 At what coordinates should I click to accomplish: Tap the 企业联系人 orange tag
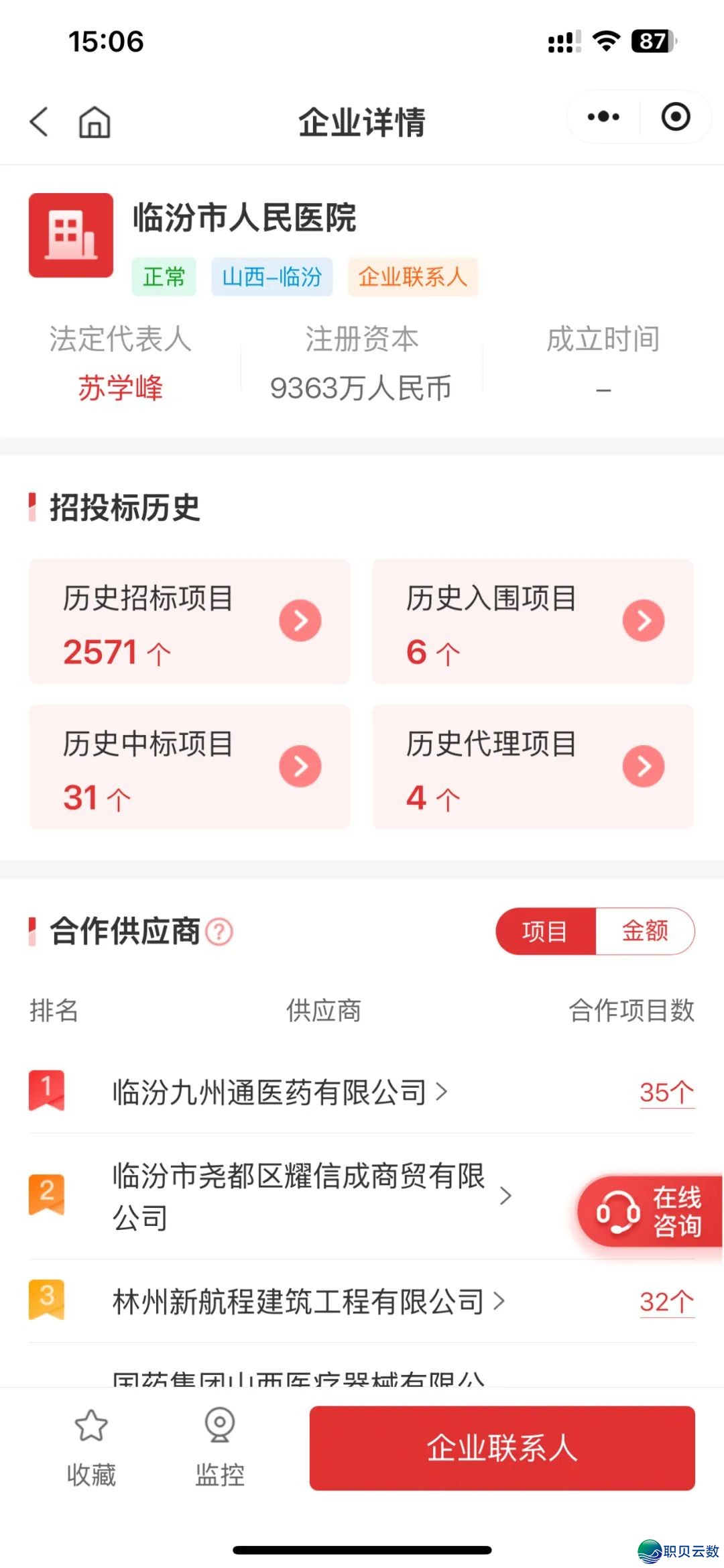pyautogui.click(x=412, y=276)
